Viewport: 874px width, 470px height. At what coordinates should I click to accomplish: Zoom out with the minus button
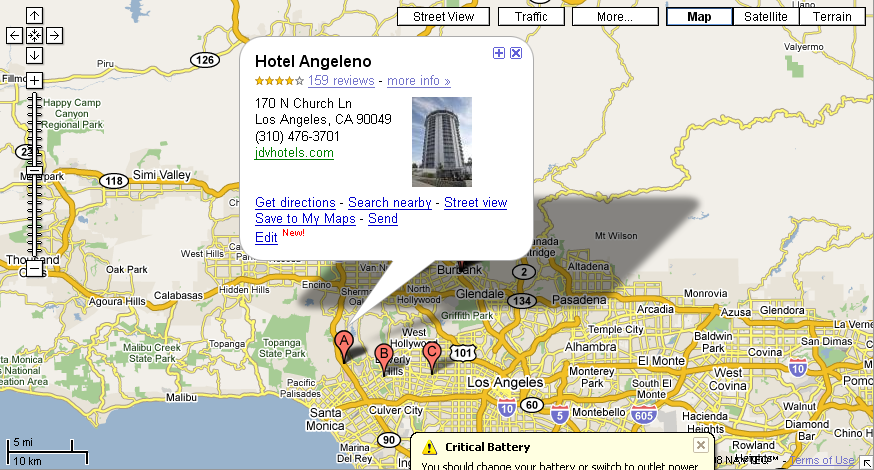pos(34,268)
